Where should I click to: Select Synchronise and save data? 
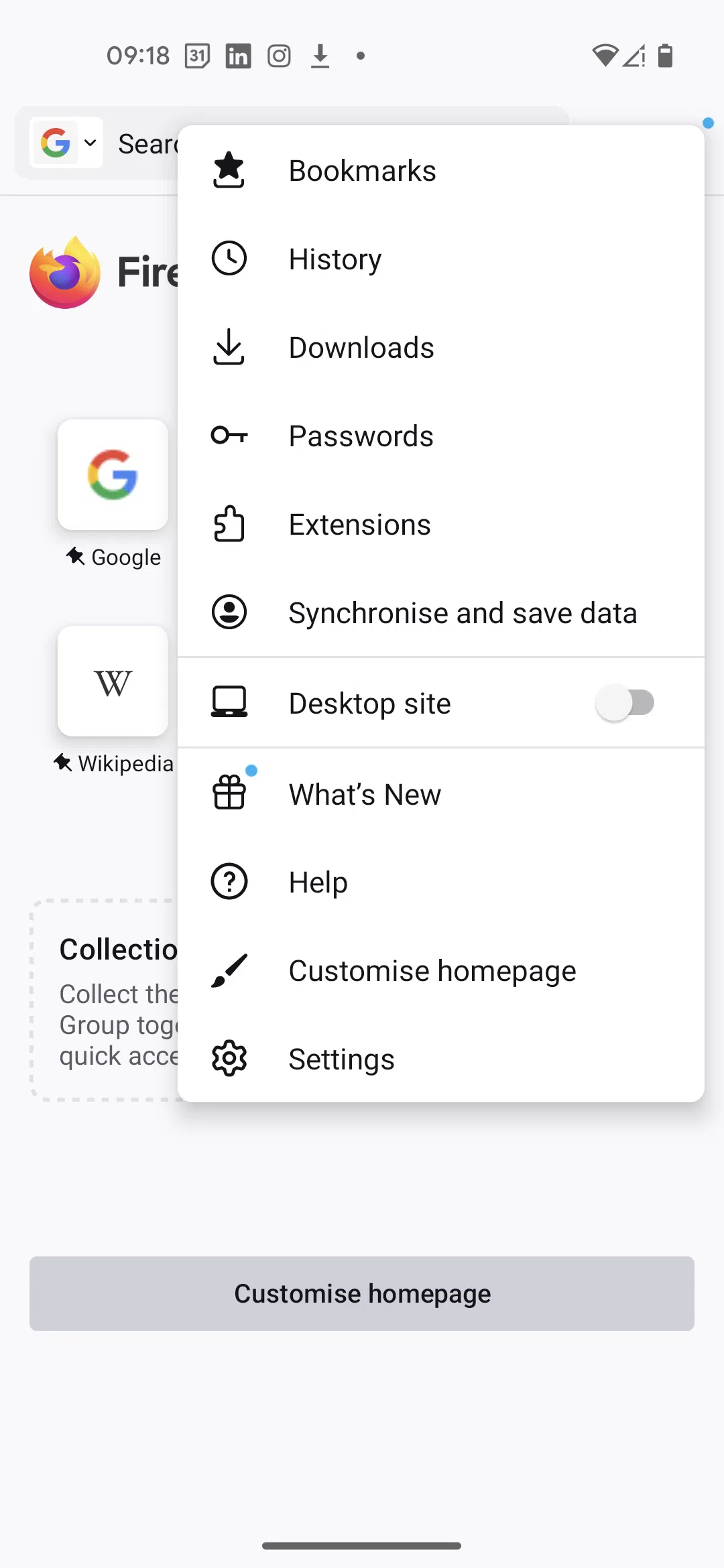[463, 613]
